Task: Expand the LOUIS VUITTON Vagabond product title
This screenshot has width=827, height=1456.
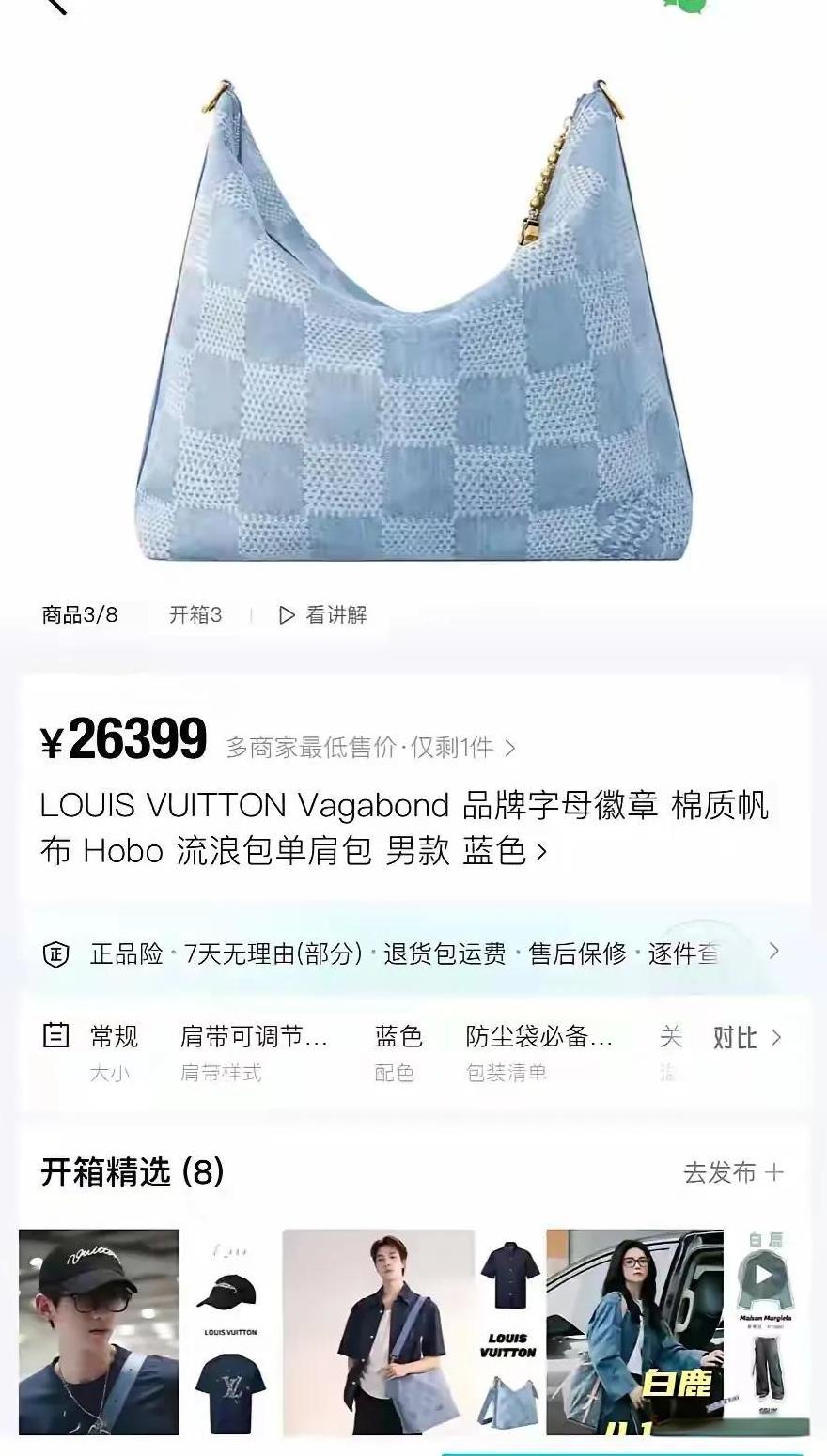Action: tap(405, 828)
